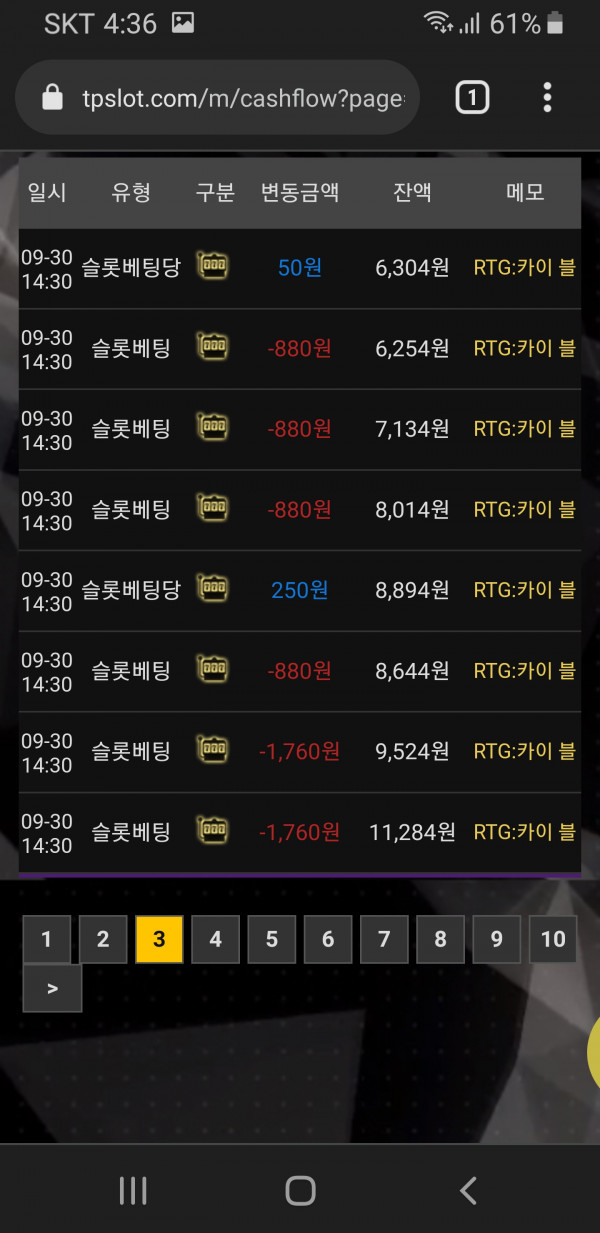Open page 6 of transaction history
The width and height of the screenshot is (600, 1233).
[328, 939]
